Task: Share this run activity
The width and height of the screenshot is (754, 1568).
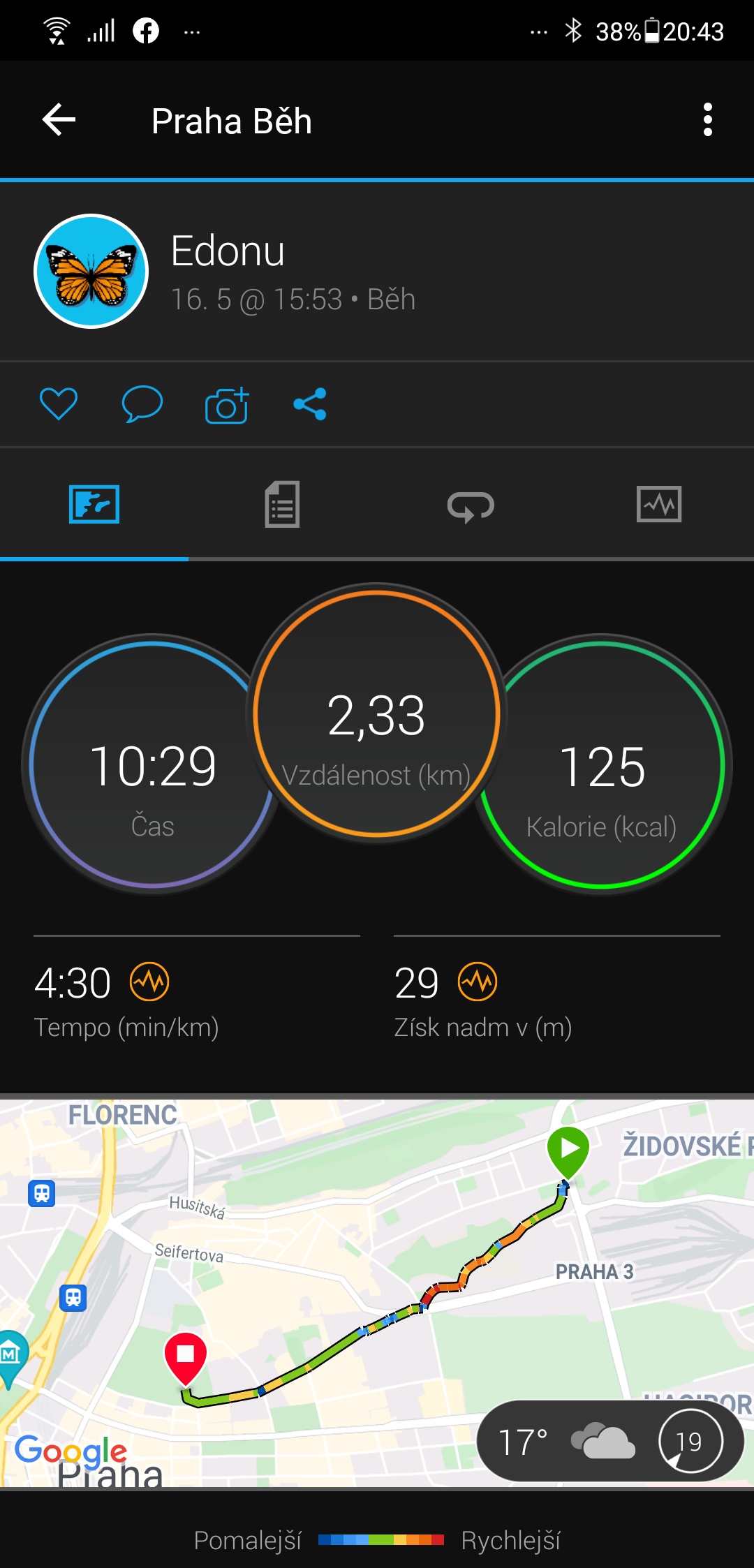Action: pyautogui.click(x=310, y=404)
